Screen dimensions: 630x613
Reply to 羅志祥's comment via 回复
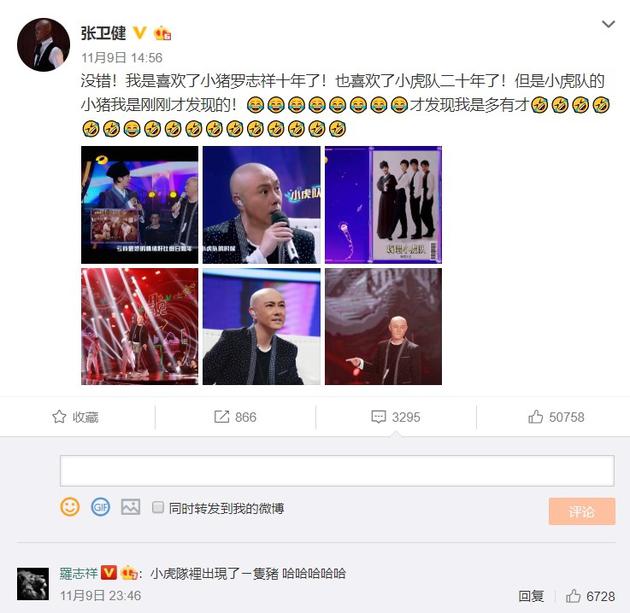click(531, 596)
